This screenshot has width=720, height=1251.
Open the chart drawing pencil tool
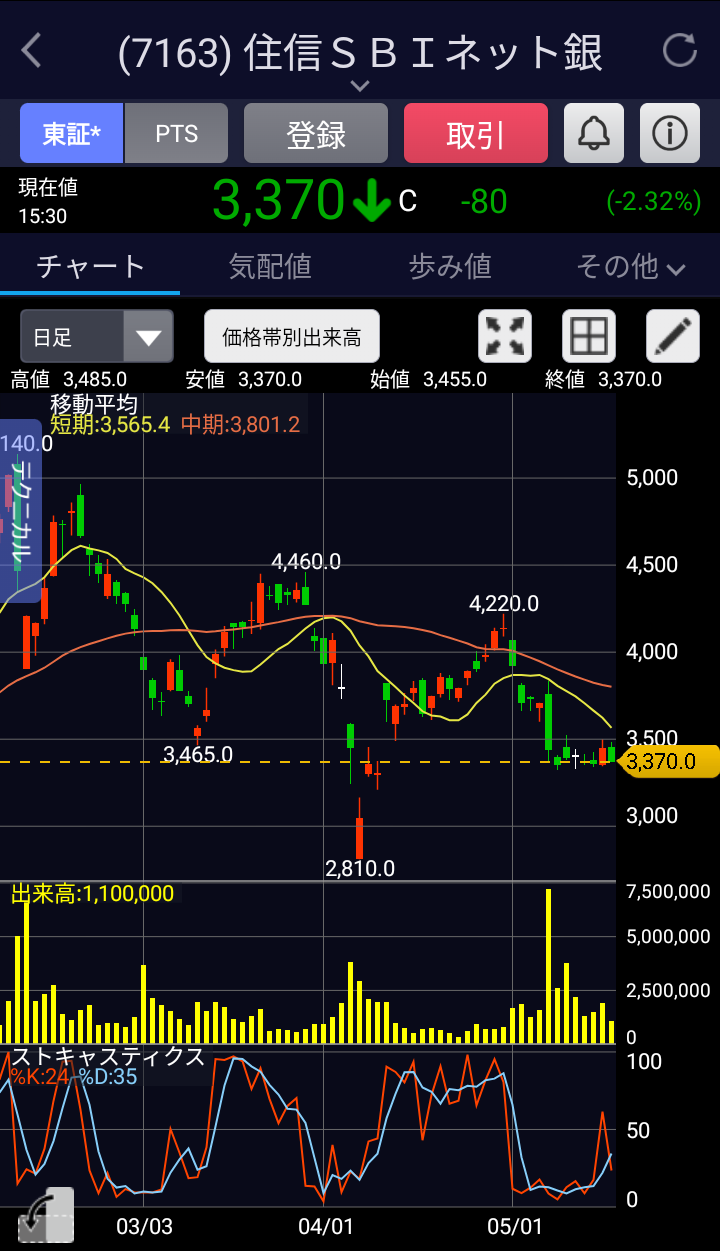point(673,337)
